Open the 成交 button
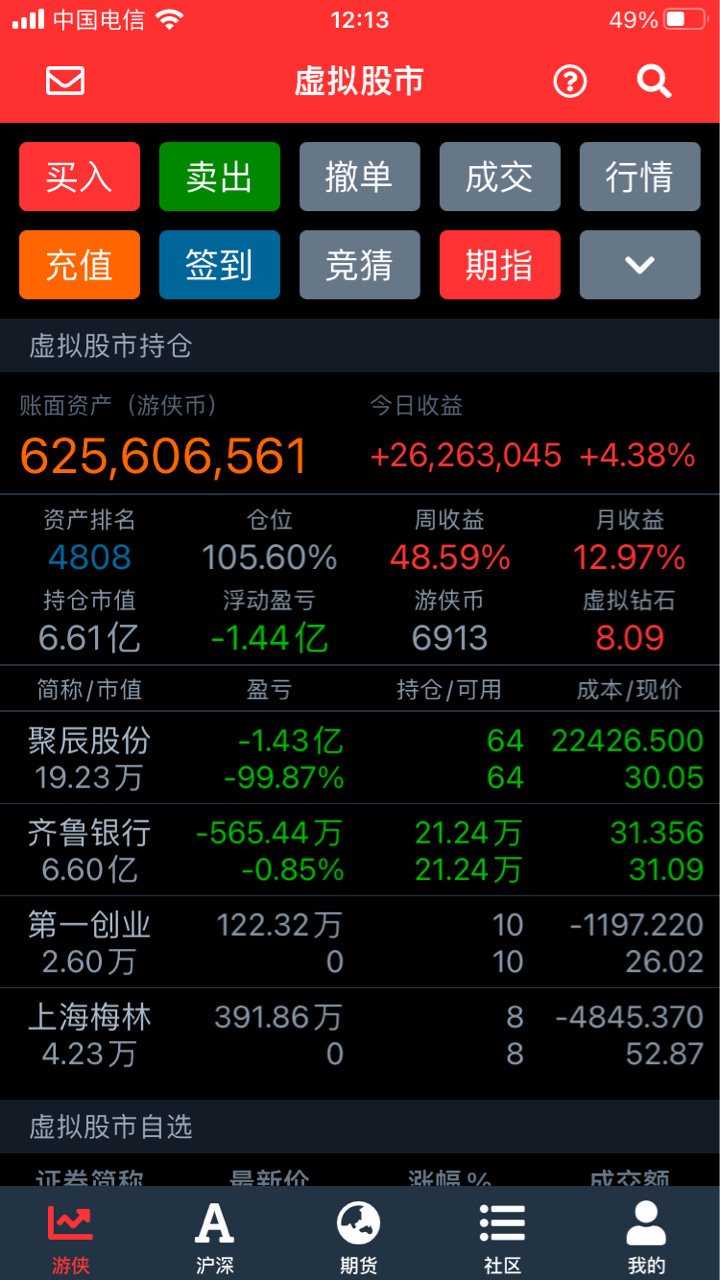This screenshot has width=720, height=1280. [x=499, y=177]
